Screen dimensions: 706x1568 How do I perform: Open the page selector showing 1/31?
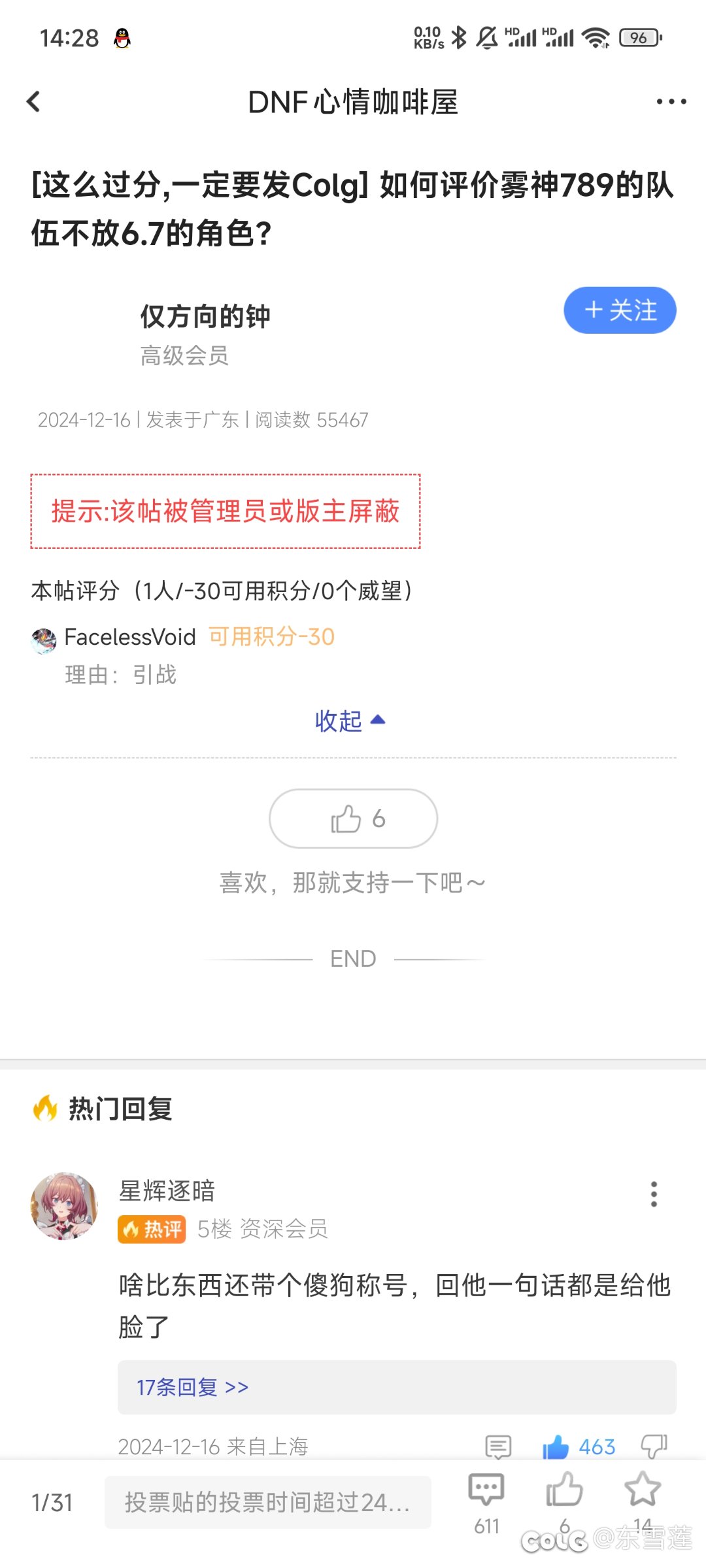[52, 1503]
